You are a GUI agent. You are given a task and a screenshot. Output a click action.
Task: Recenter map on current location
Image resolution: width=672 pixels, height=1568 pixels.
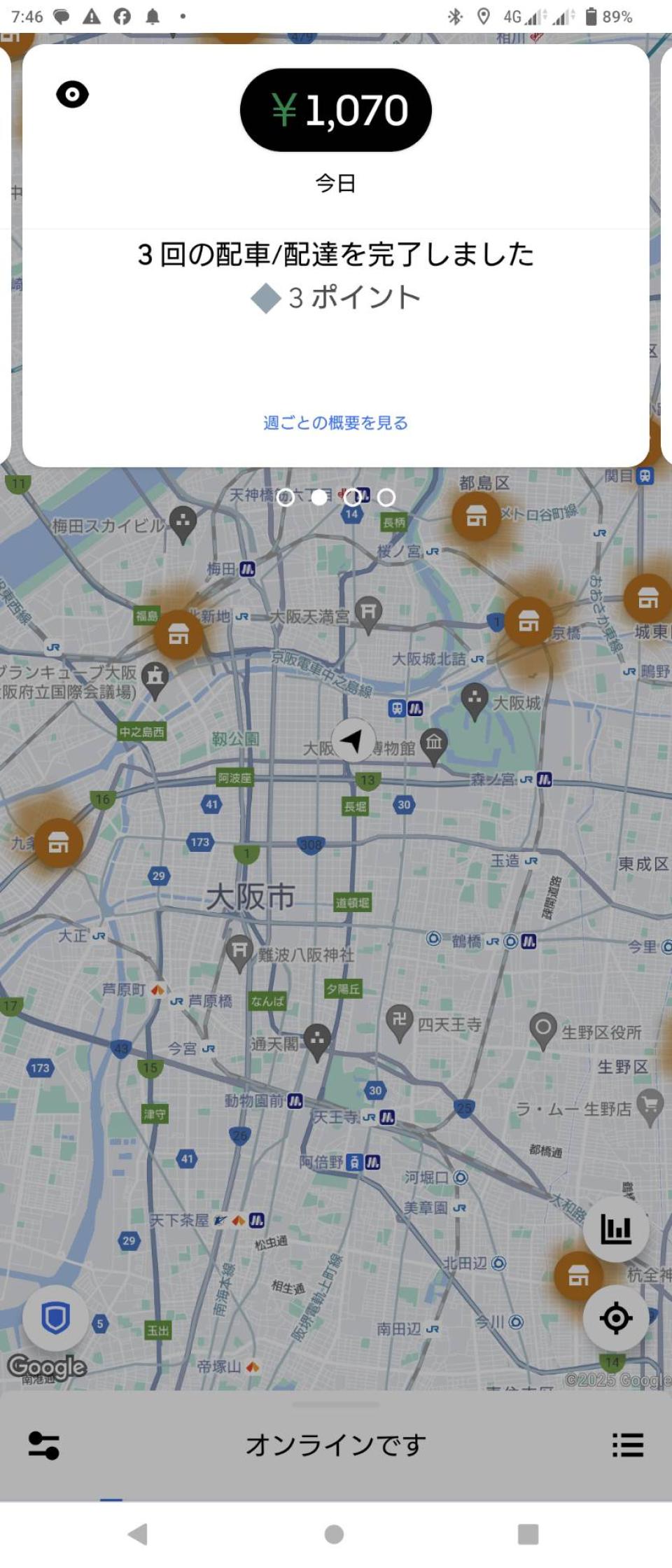click(616, 1318)
